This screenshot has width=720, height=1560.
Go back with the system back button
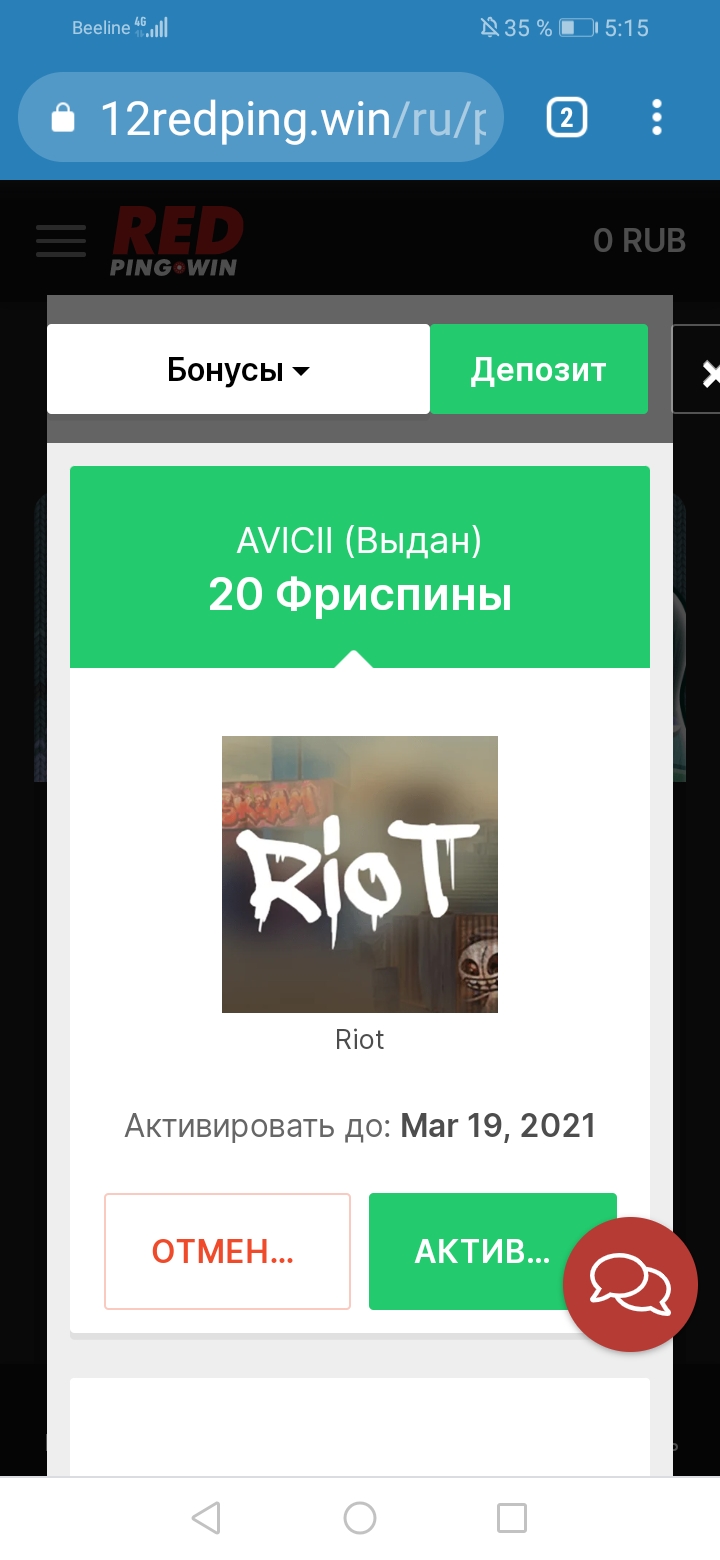(x=206, y=1518)
